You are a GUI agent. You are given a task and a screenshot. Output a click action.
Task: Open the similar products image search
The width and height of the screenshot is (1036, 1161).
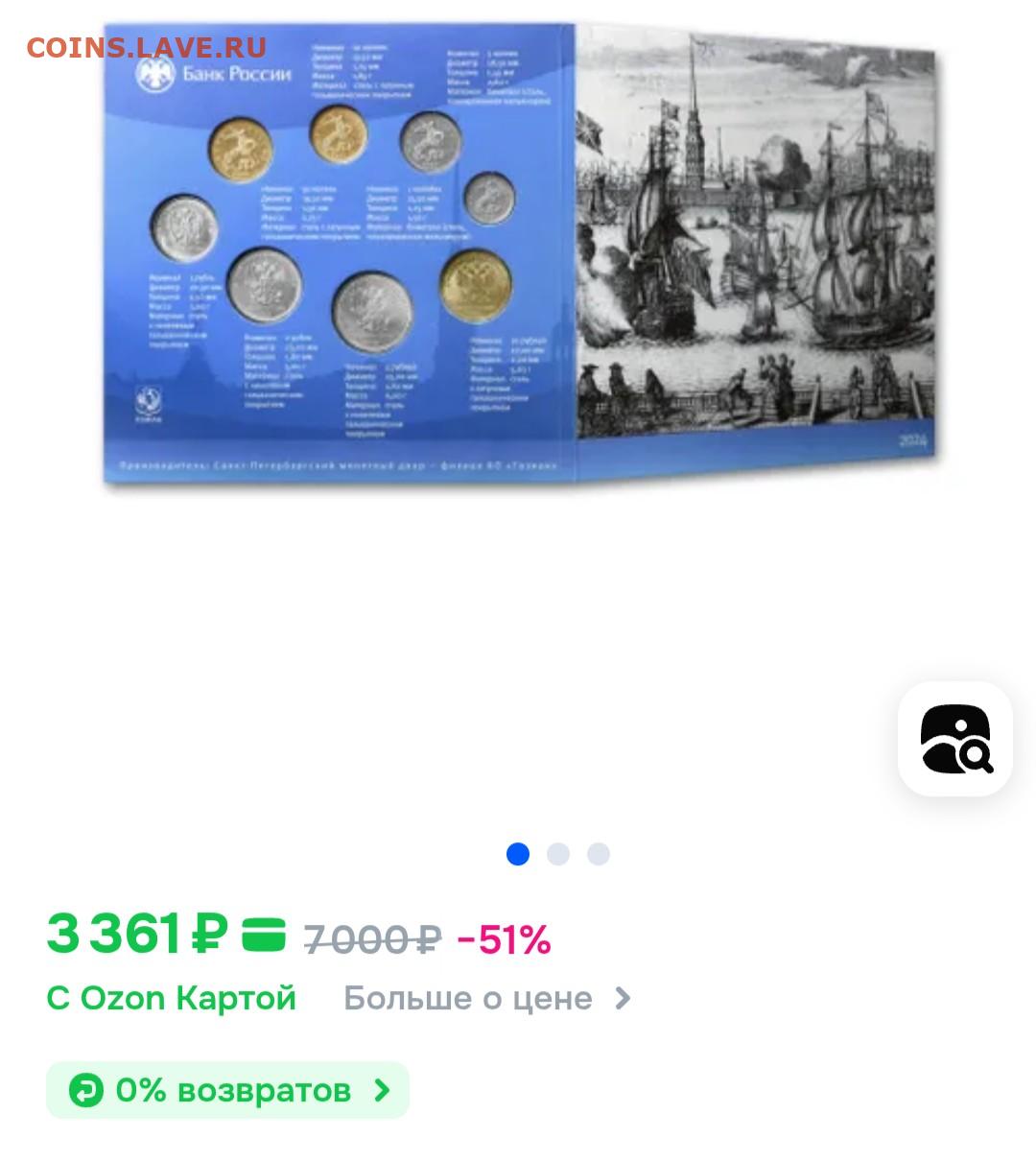954,739
